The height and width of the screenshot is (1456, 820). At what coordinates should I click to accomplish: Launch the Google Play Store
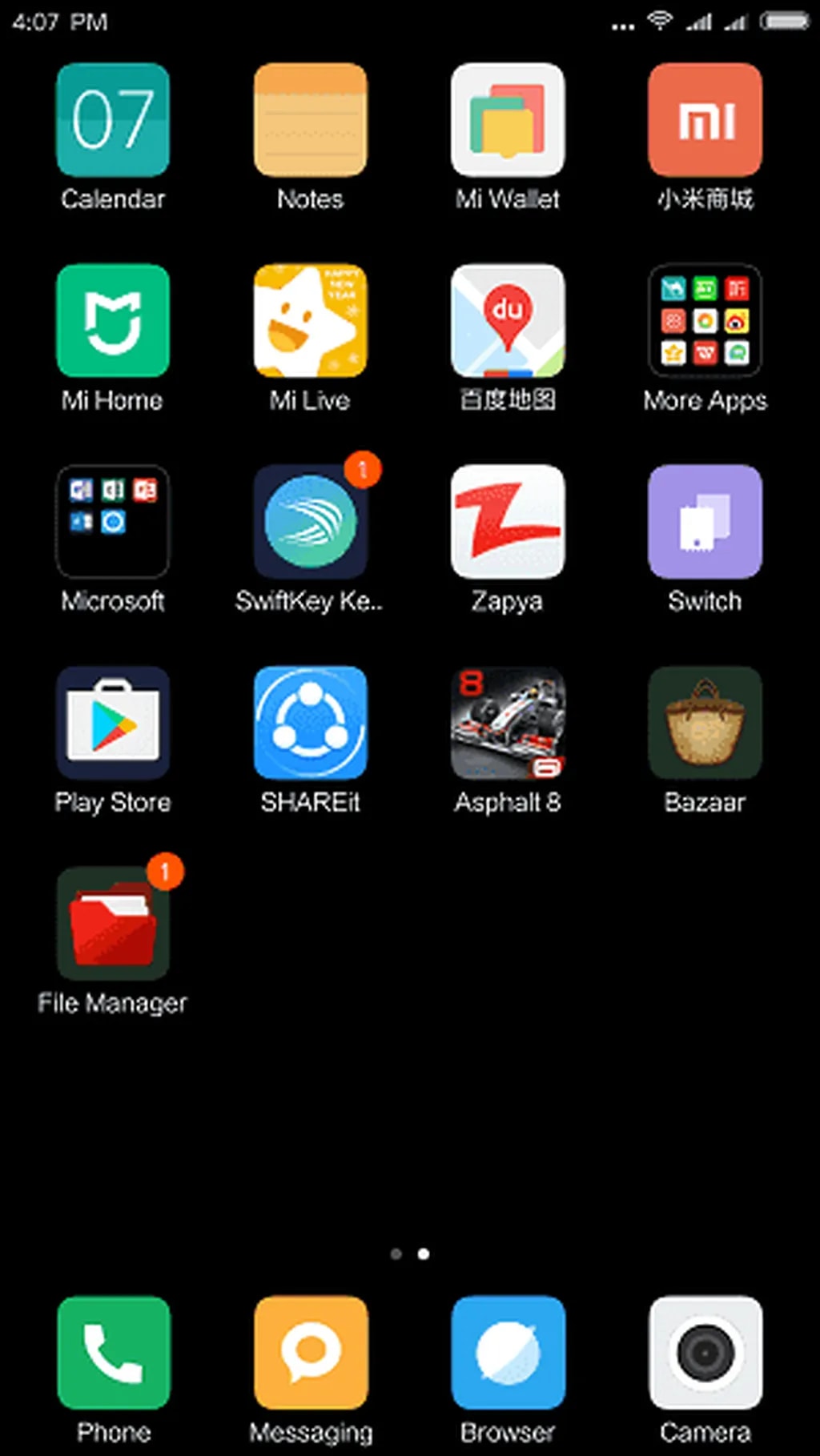(113, 723)
